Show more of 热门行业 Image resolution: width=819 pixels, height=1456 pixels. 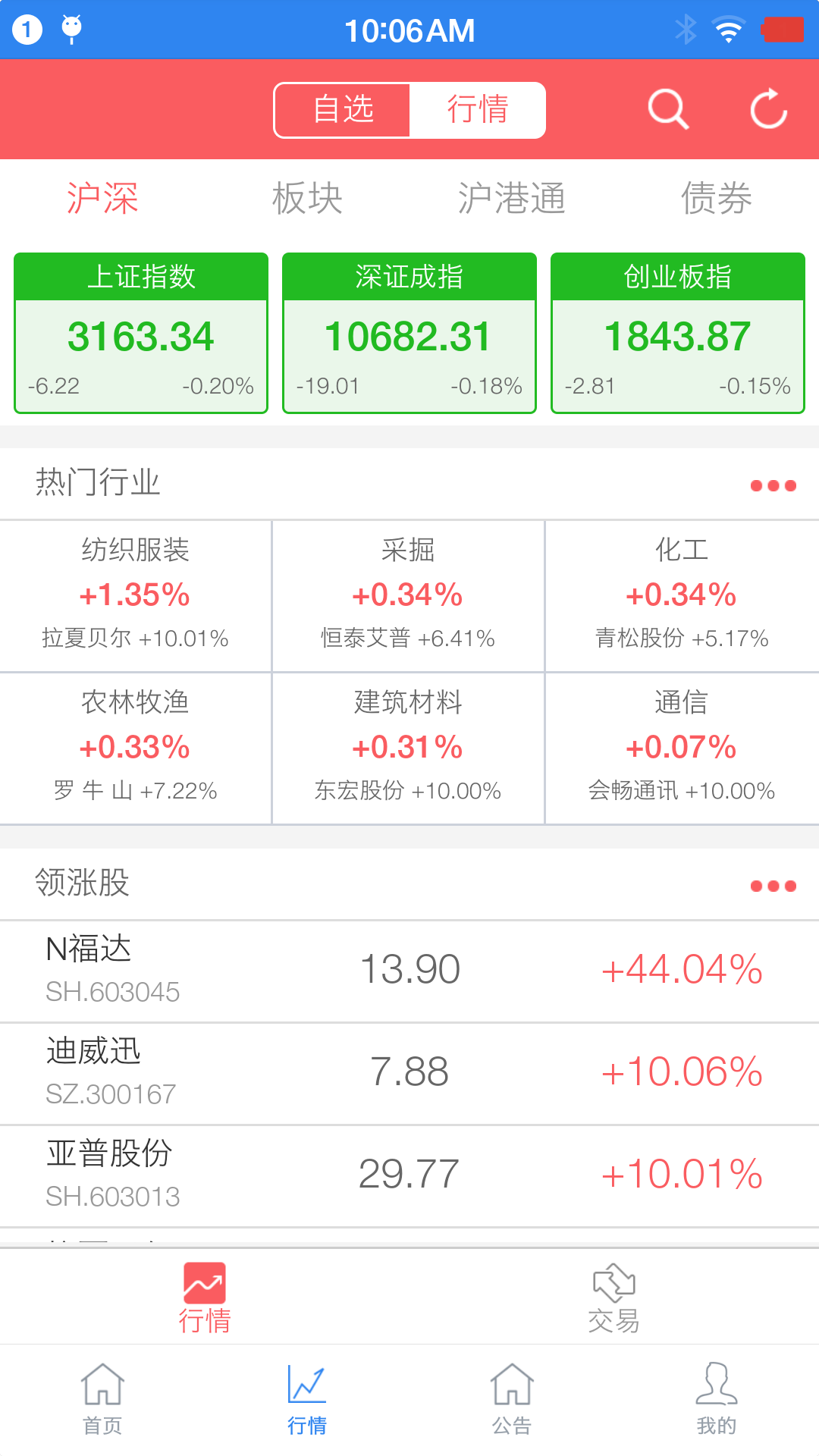(x=773, y=485)
